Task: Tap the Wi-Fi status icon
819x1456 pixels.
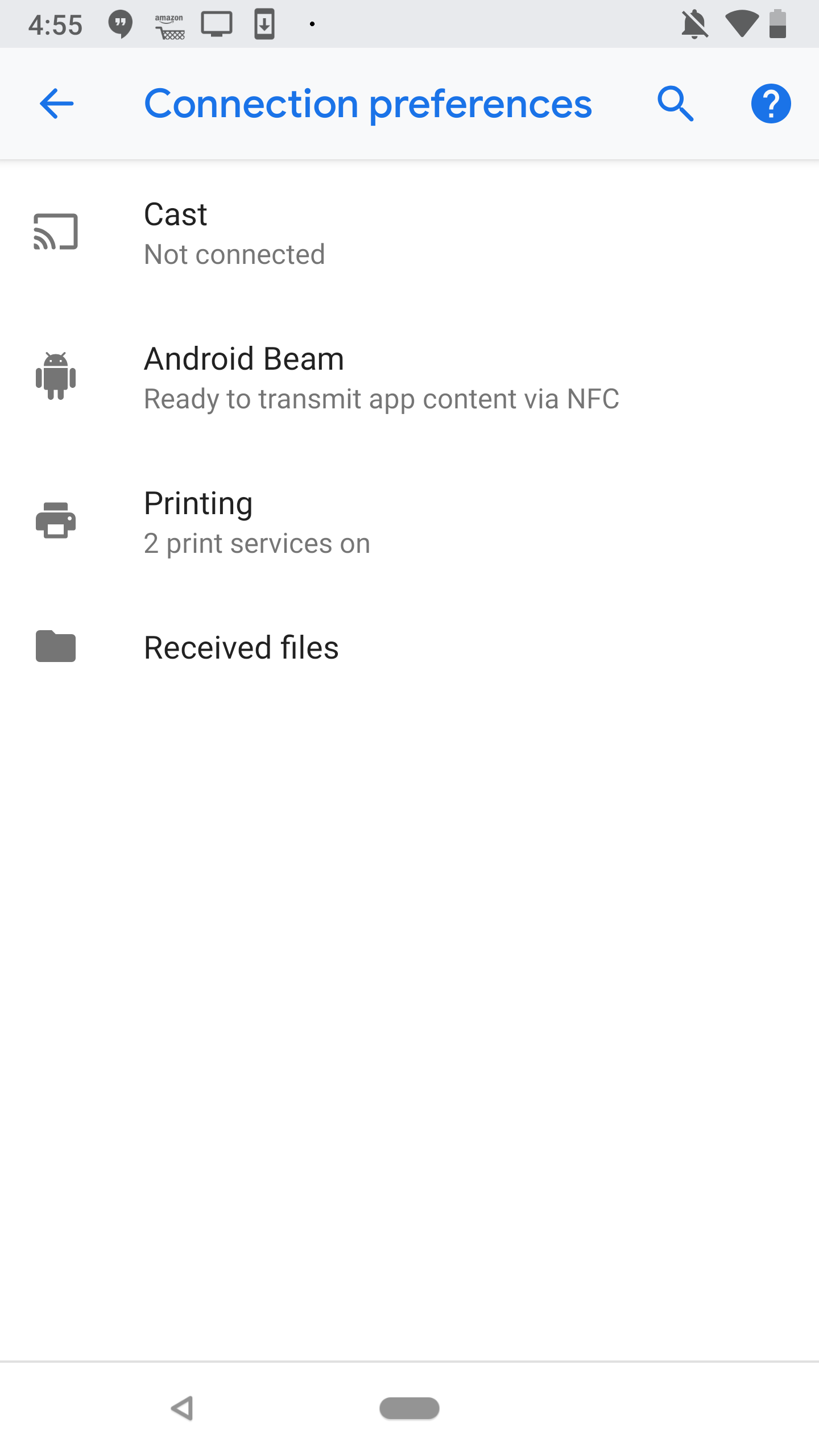Action: pyautogui.click(x=742, y=24)
